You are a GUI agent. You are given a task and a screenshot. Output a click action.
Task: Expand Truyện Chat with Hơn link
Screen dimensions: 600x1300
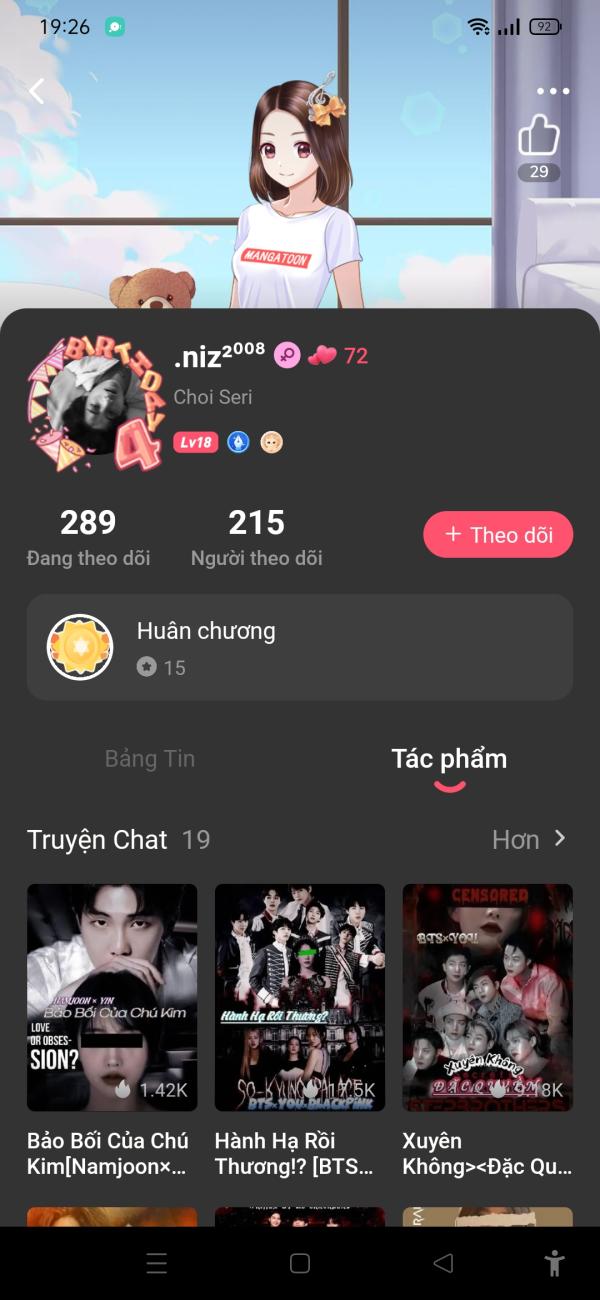[x=529, y=839]
